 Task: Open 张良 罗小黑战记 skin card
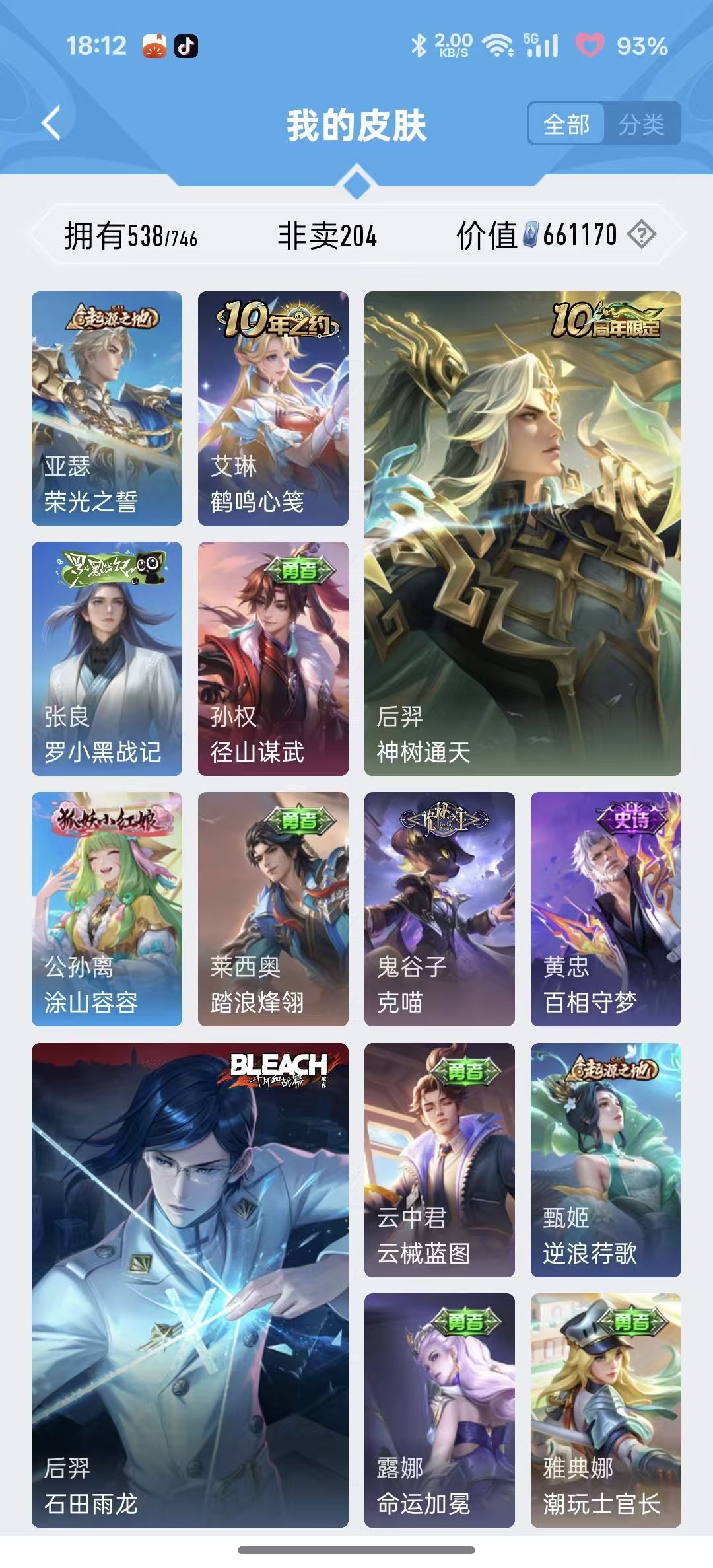point(107,659)
